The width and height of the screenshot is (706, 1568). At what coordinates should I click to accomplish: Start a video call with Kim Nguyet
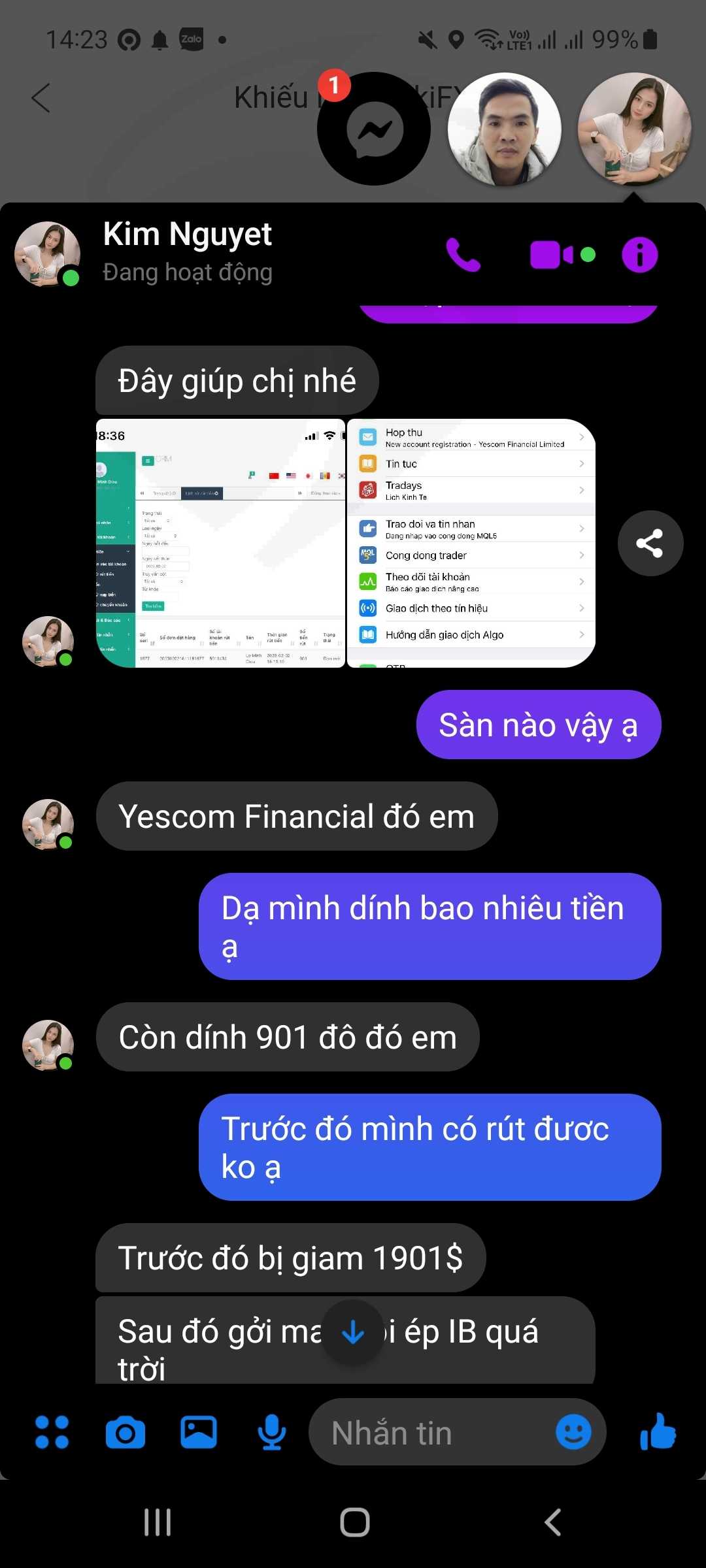[552, 255]
